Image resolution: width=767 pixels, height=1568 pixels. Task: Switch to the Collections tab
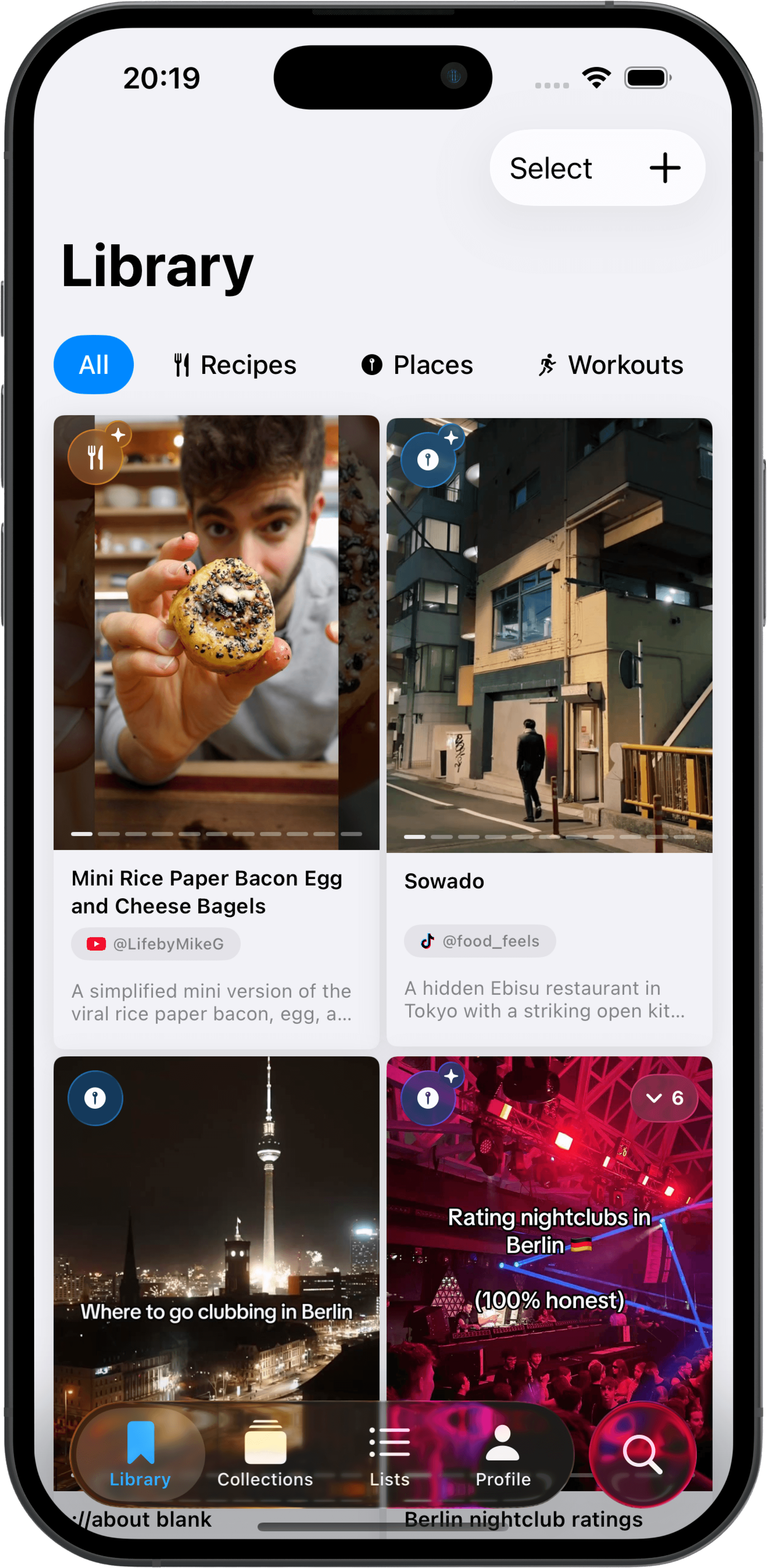(x=265, y=1455)
